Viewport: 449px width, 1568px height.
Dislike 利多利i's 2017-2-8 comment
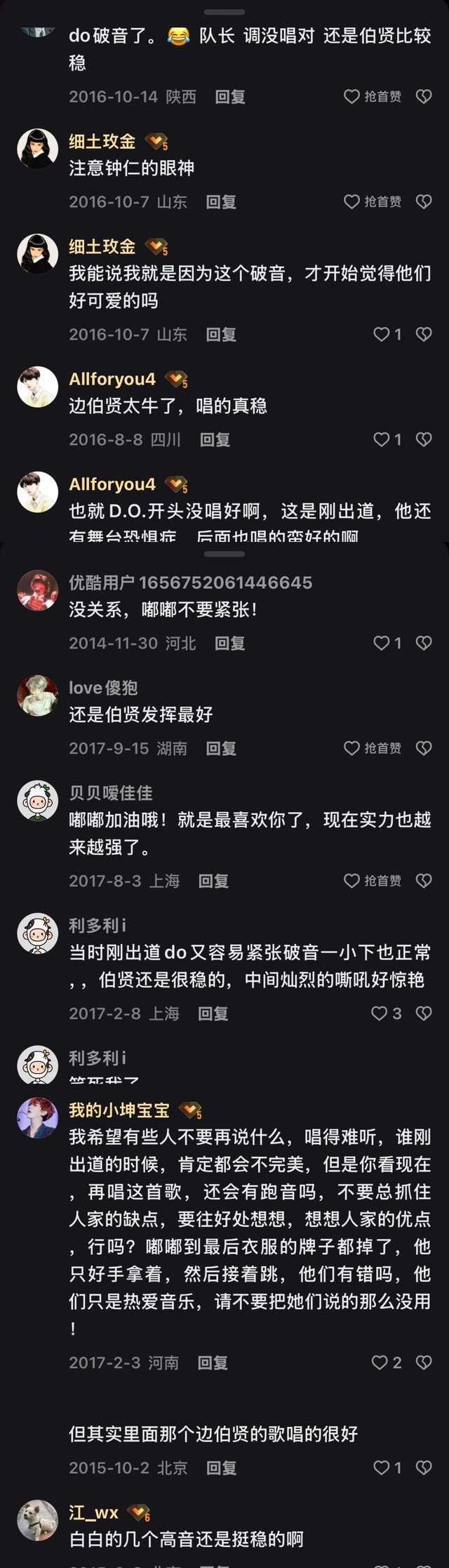coord(424,1013)
